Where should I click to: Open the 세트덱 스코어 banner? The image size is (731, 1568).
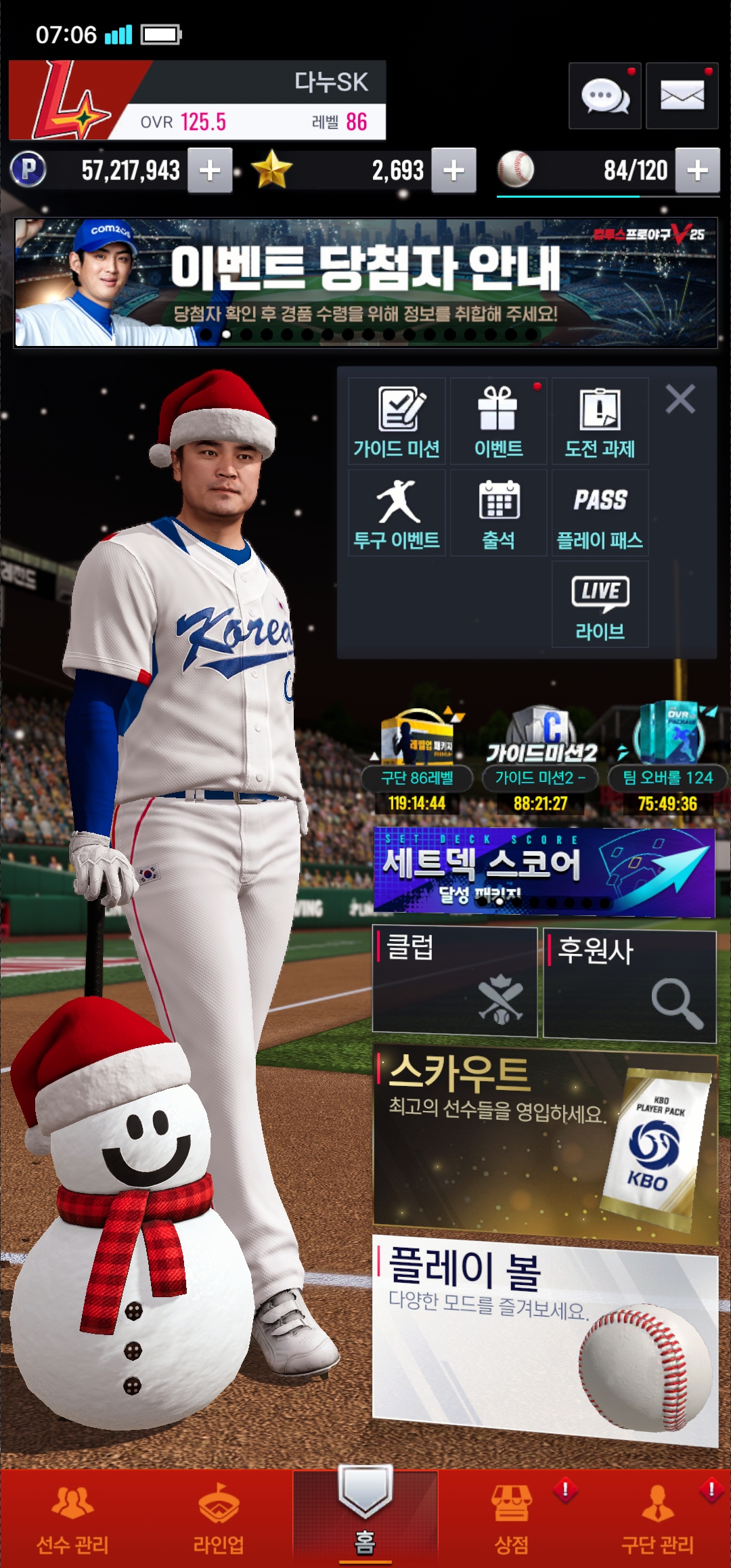pyautogui.click(x=544, y=872)
